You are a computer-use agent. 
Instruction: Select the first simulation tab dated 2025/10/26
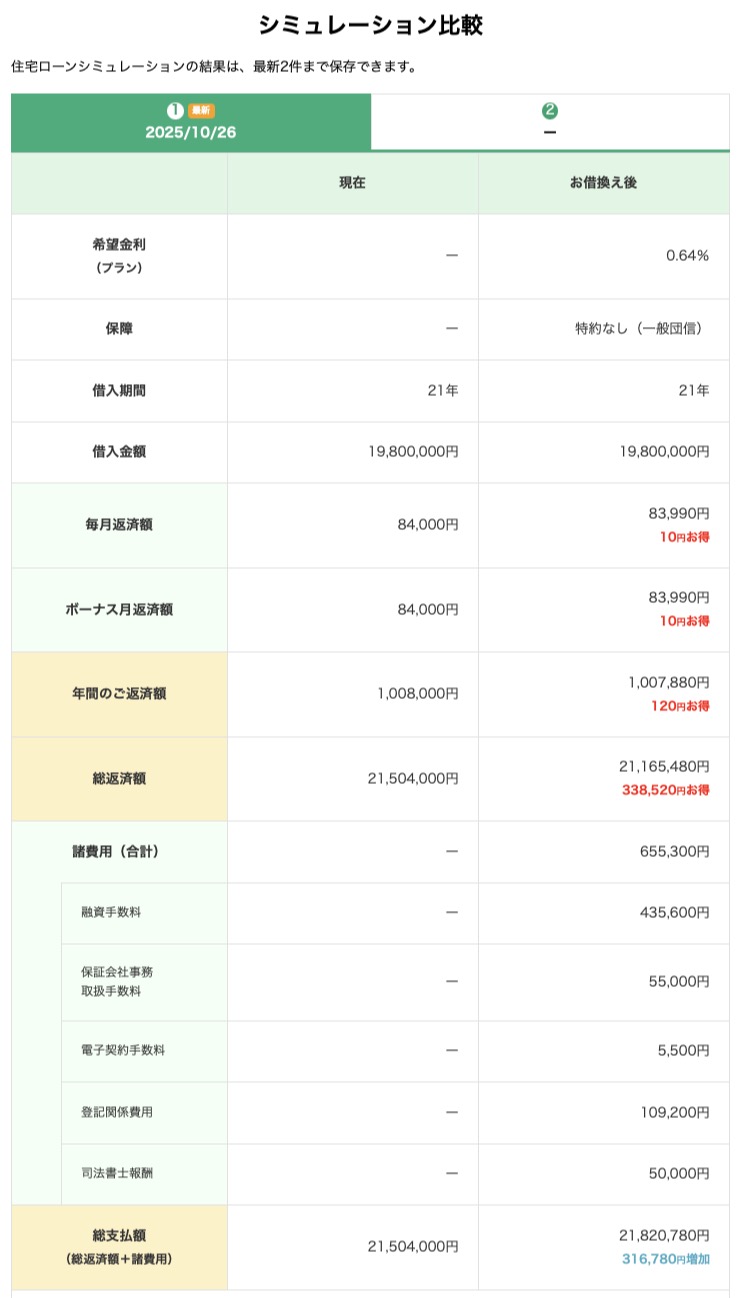point(191,122)
